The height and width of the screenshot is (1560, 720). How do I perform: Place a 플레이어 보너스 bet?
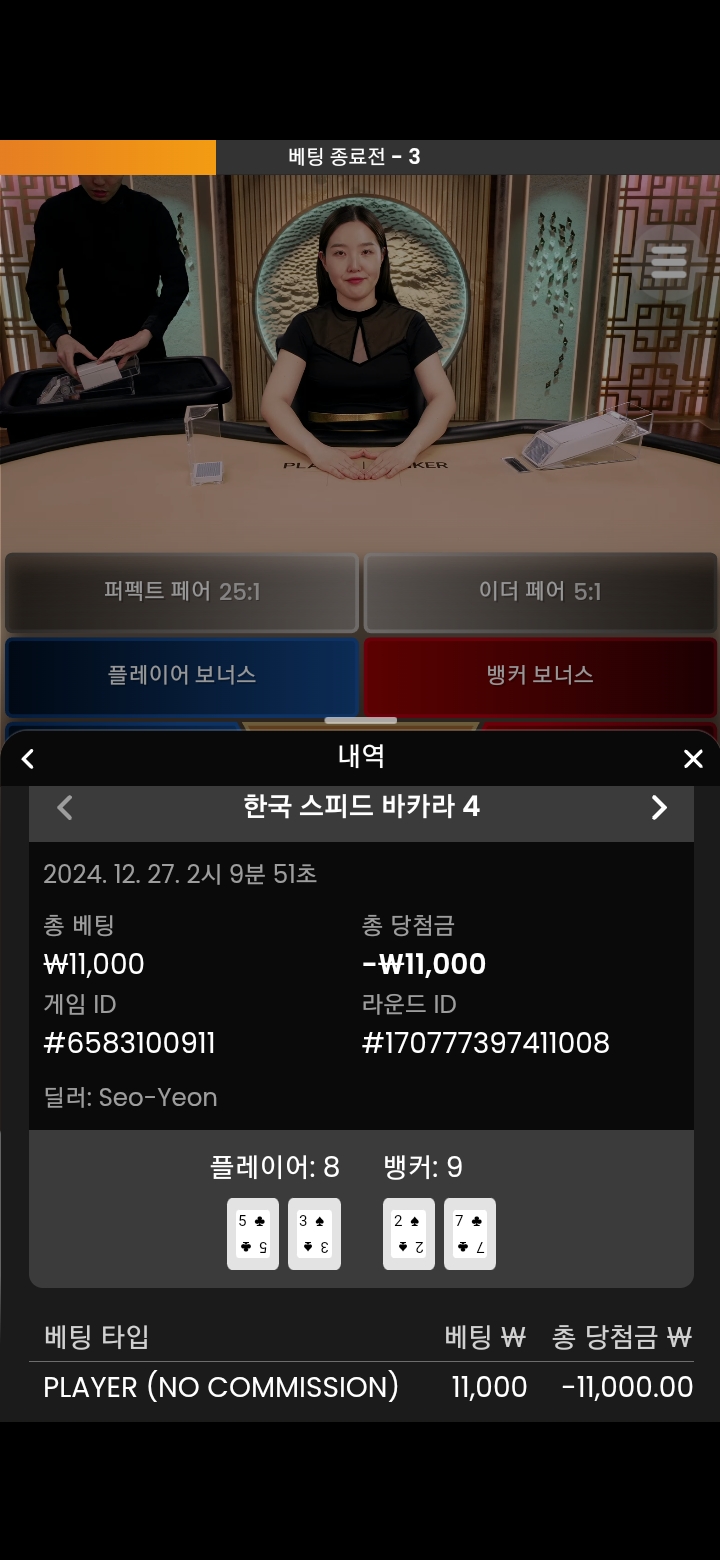coord(181,676)
